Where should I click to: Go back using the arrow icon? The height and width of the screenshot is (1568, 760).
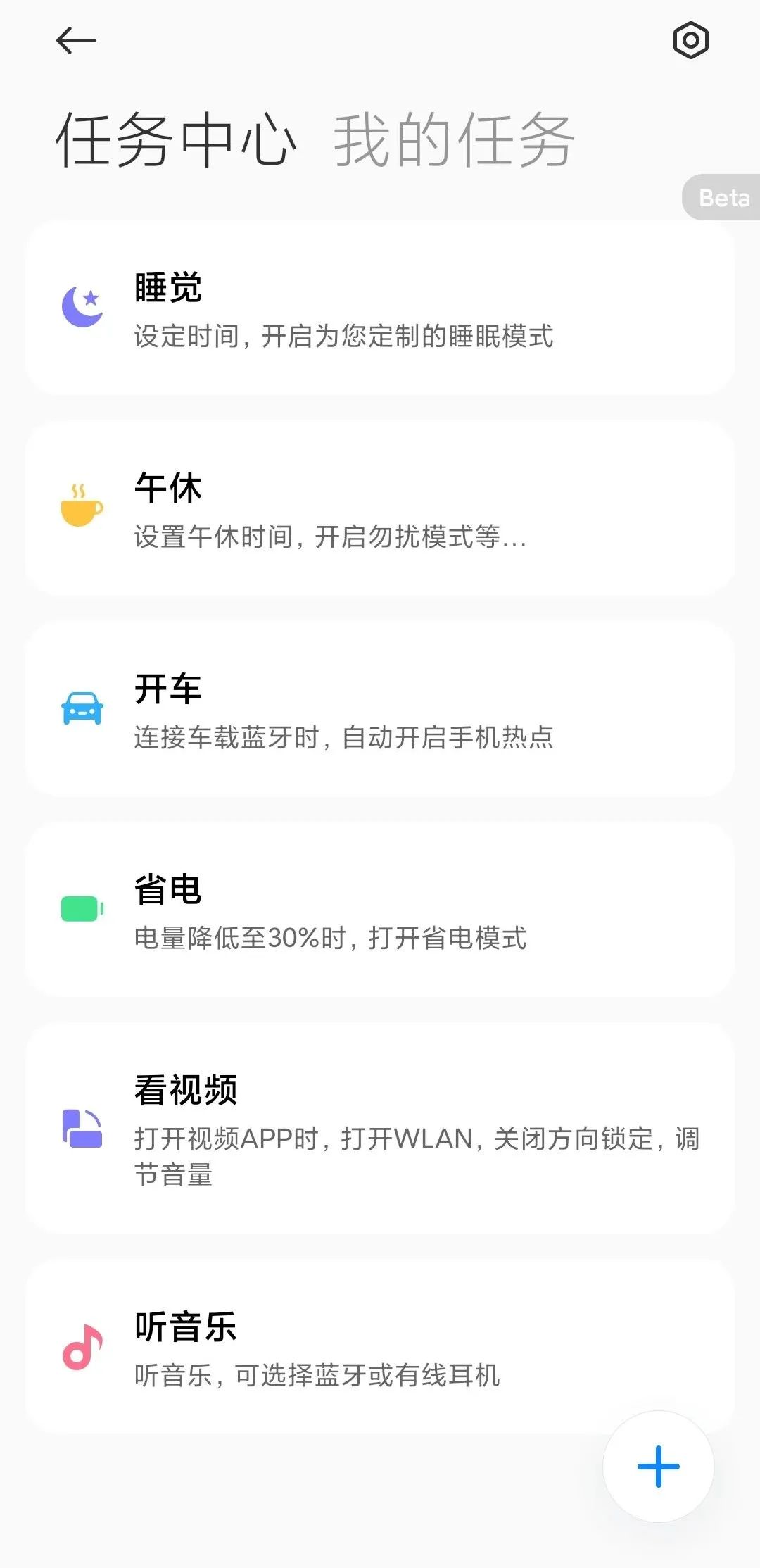click(x=76, y=40)
